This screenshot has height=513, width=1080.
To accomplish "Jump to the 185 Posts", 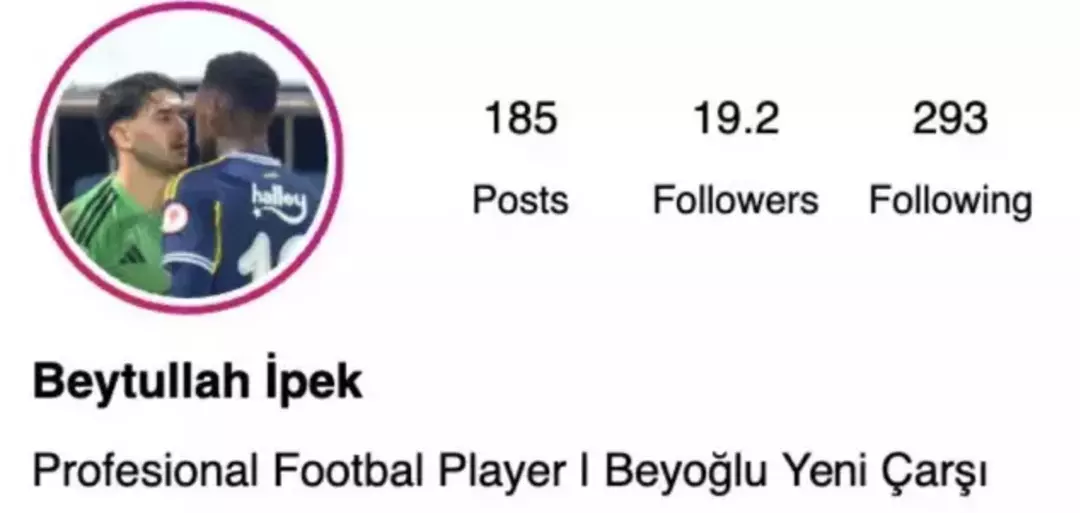I will coord(520,160).
